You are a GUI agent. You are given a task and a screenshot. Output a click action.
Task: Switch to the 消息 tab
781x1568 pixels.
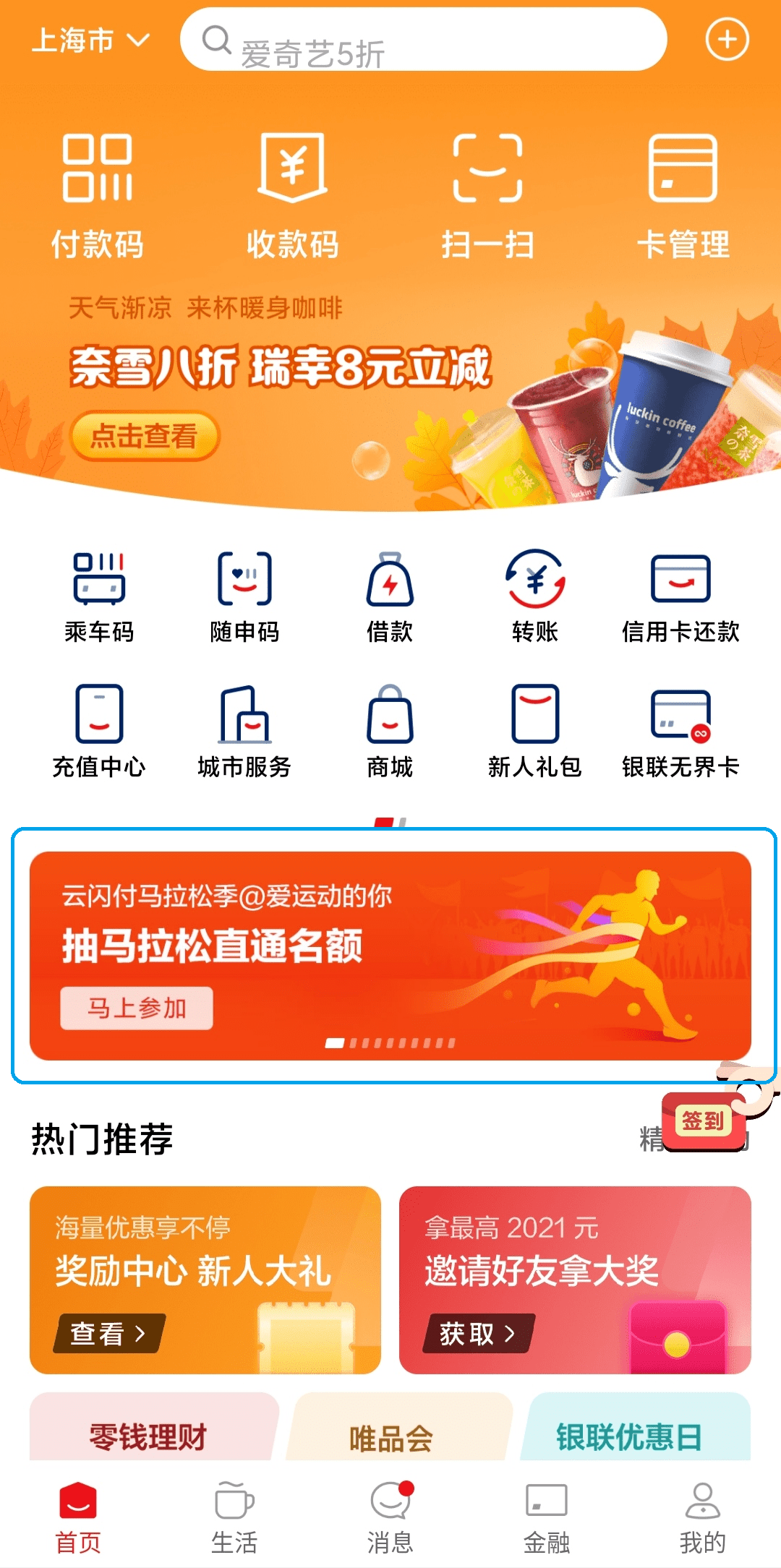[x=390, y=1518]
